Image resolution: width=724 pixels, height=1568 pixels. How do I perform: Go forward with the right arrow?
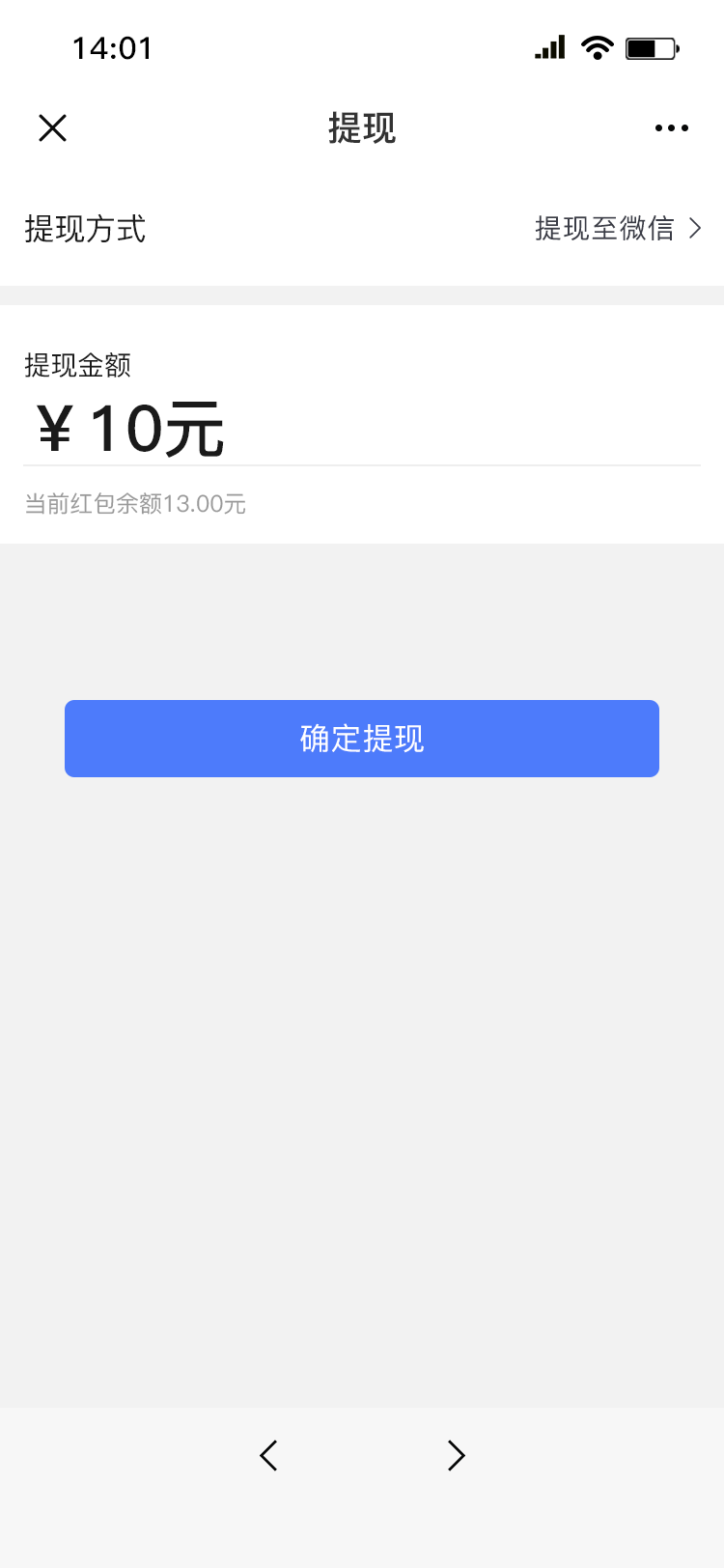pyautogui.click(x=456, y=1455)
